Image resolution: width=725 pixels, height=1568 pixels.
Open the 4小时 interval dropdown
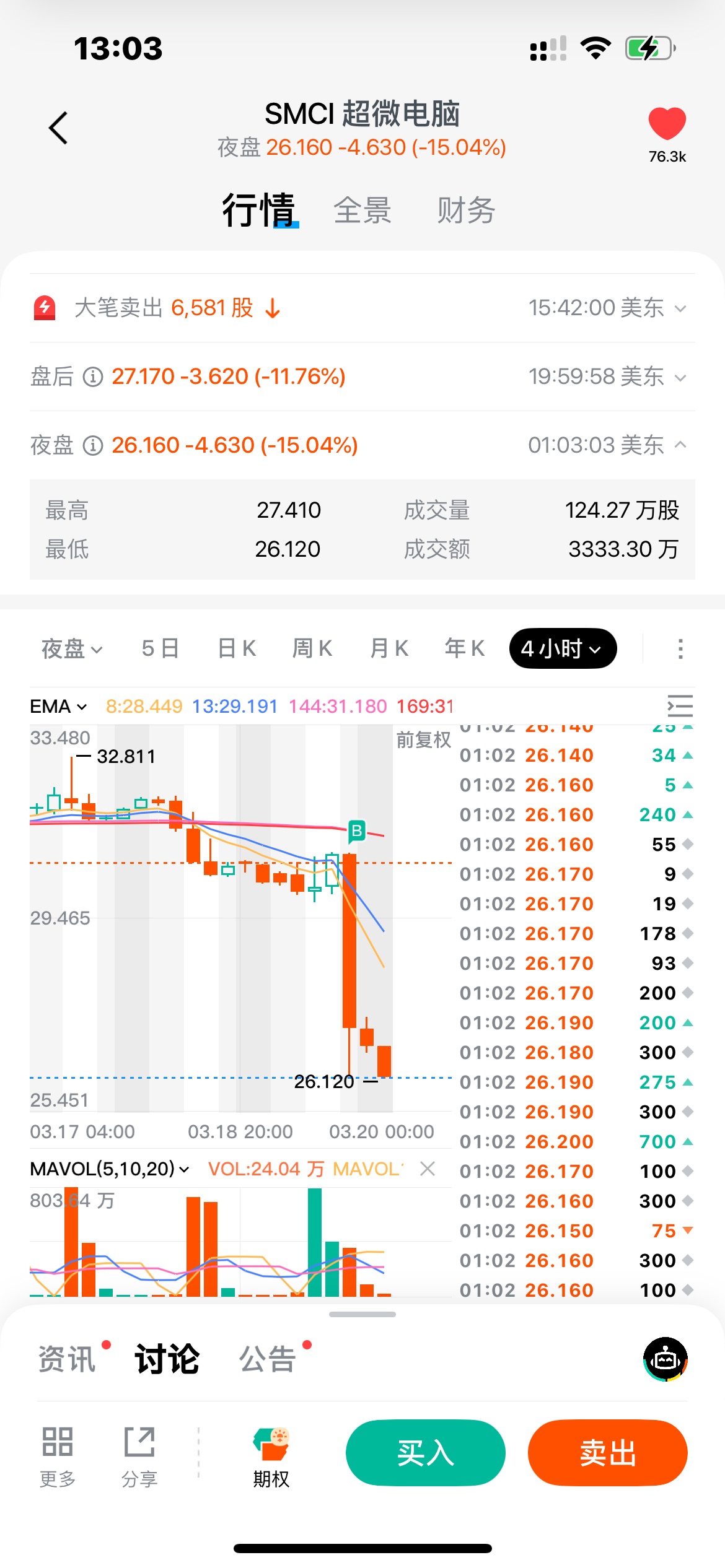[x=563, y=649]
